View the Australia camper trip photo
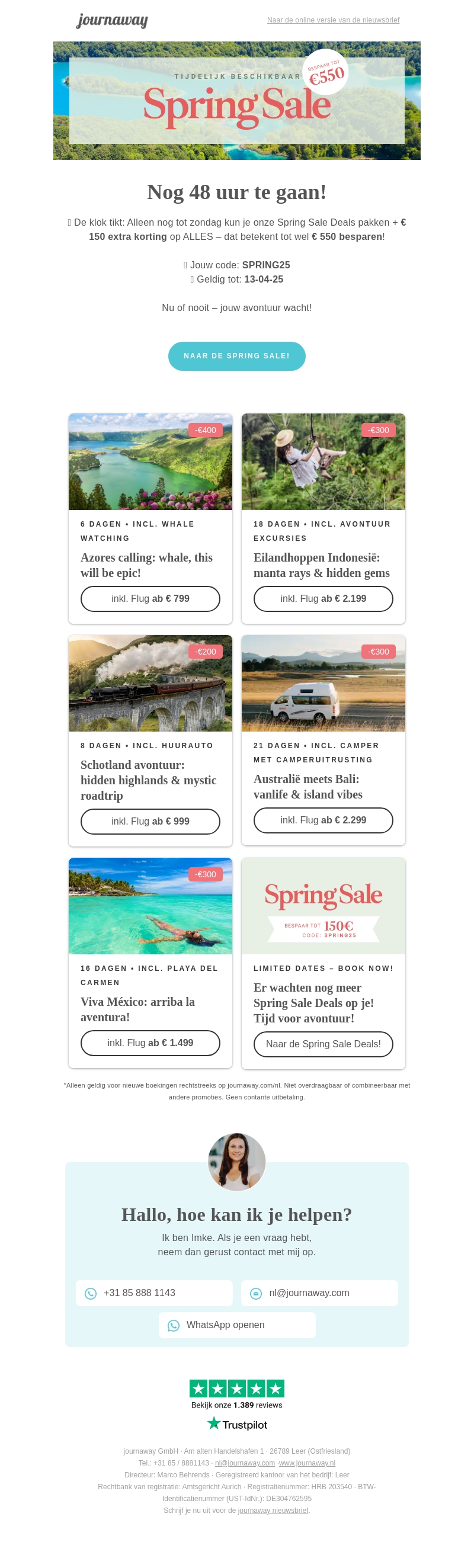 (323, 683)
